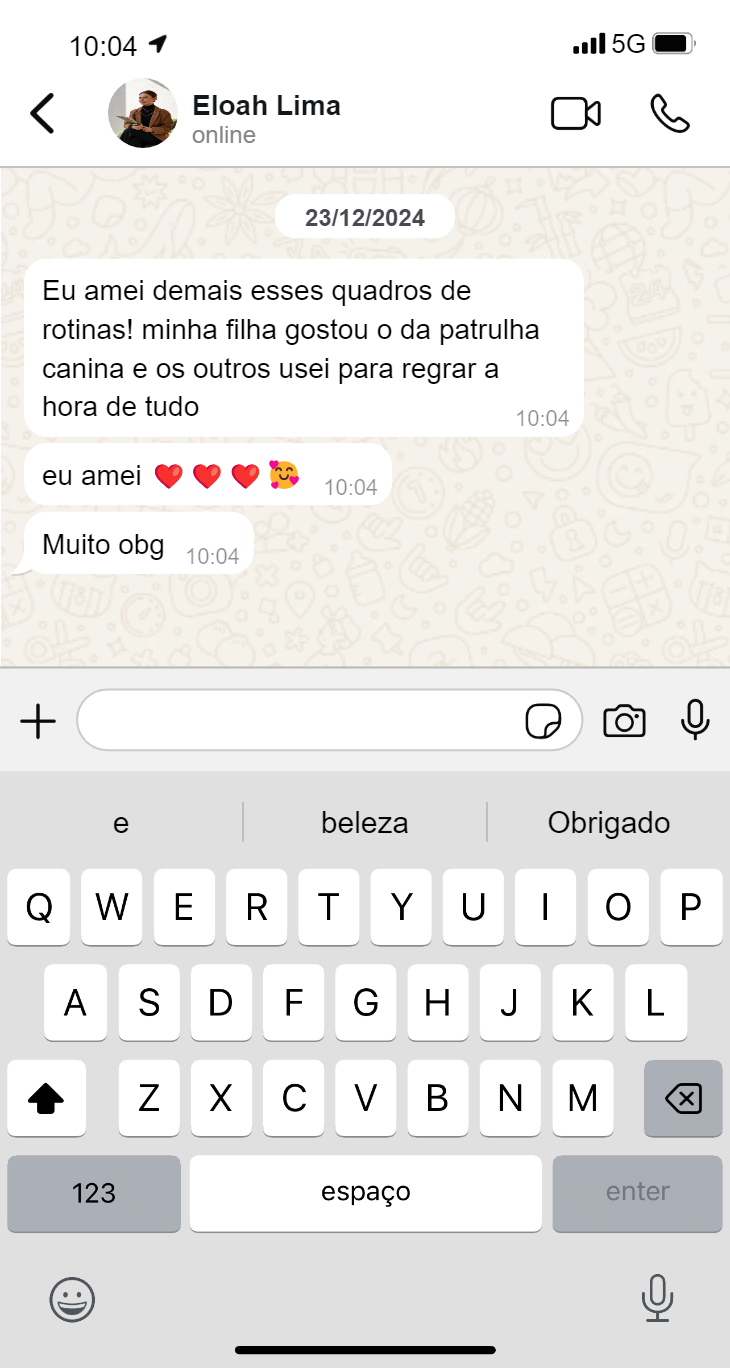Screen dimensions: 730x1368
Task: Choose the suggestion "beleza"
Action: click(364, 823)
